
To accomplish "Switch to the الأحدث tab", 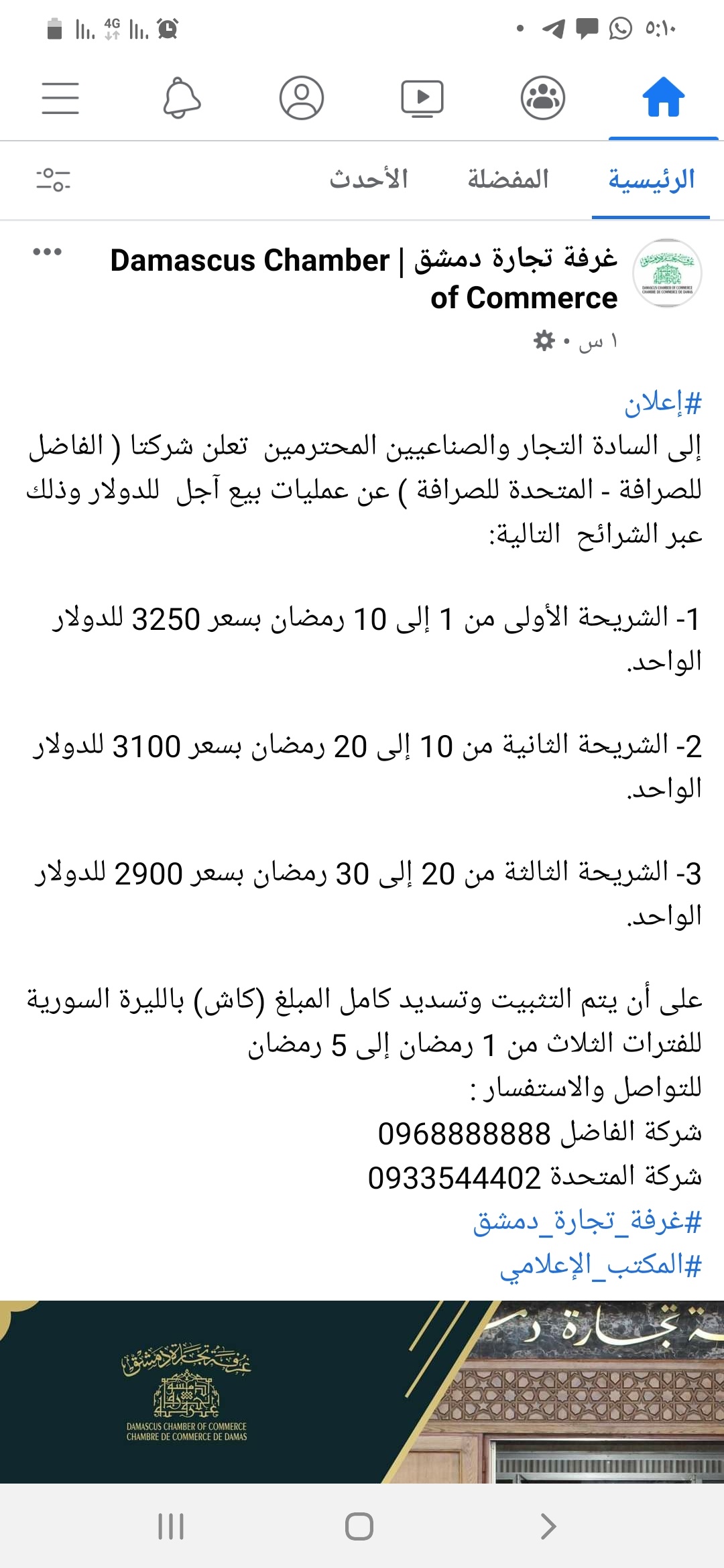I will click(x=369, y=179).
